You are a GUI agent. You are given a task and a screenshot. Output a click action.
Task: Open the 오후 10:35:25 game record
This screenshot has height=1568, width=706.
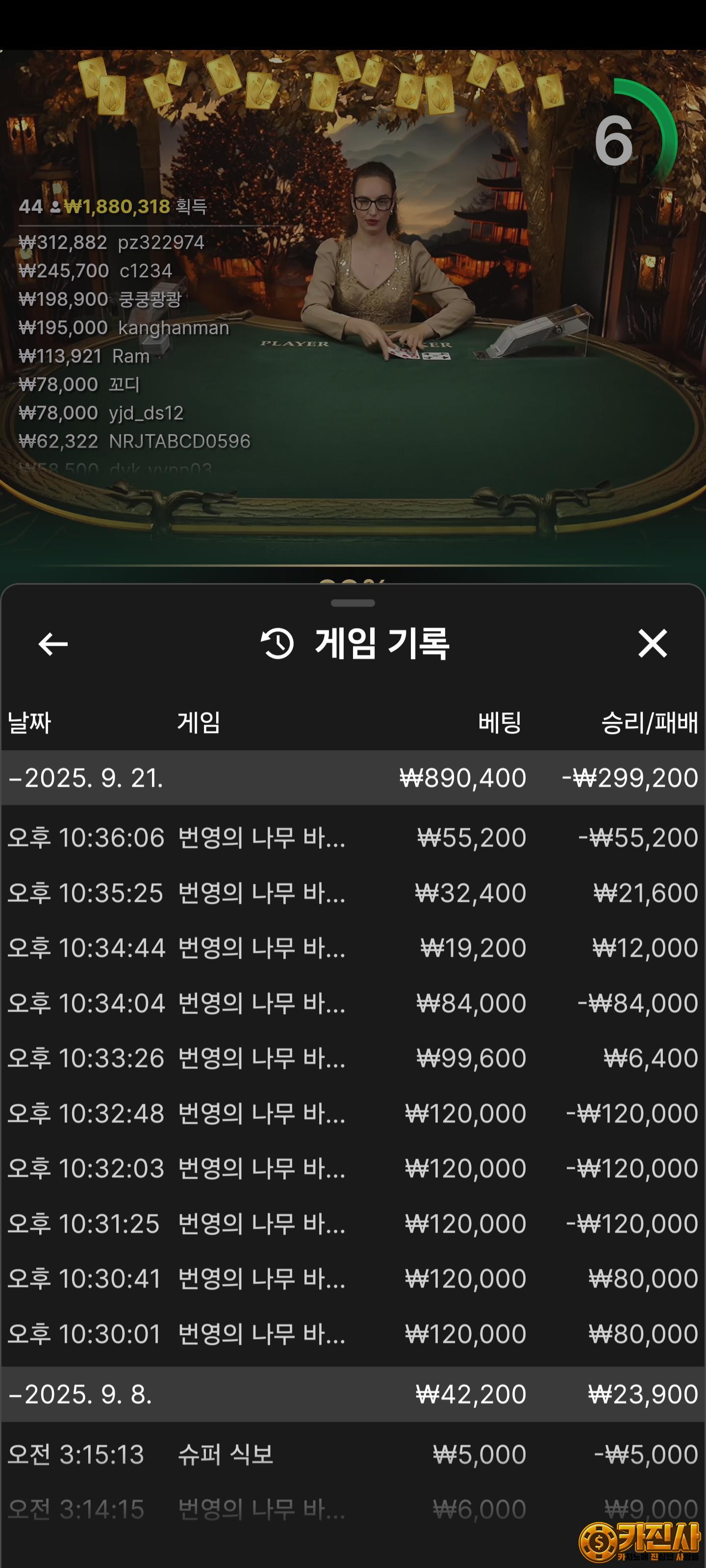353,893
